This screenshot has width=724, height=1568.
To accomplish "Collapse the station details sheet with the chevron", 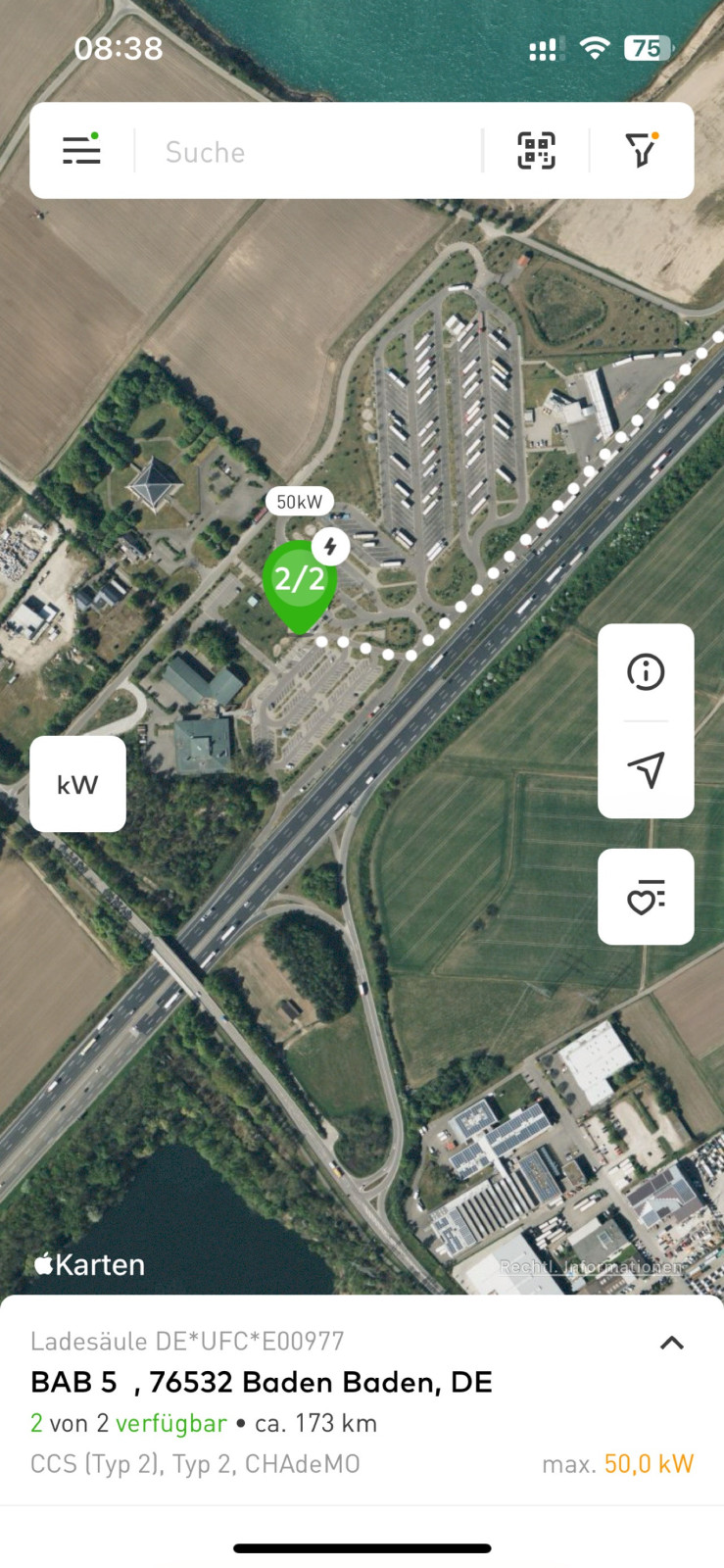I will pos(672,1342).
